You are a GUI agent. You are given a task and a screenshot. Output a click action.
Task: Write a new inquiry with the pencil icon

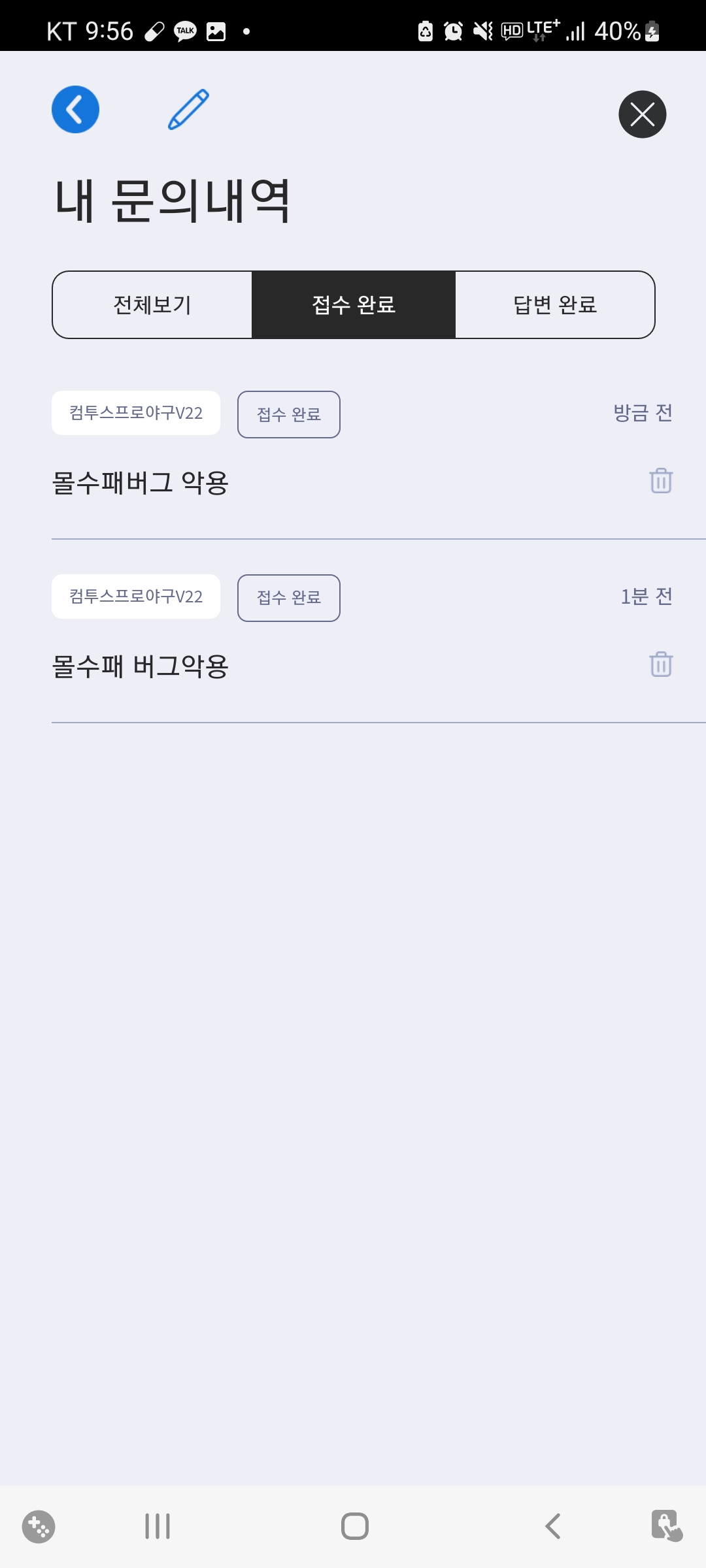189,110
